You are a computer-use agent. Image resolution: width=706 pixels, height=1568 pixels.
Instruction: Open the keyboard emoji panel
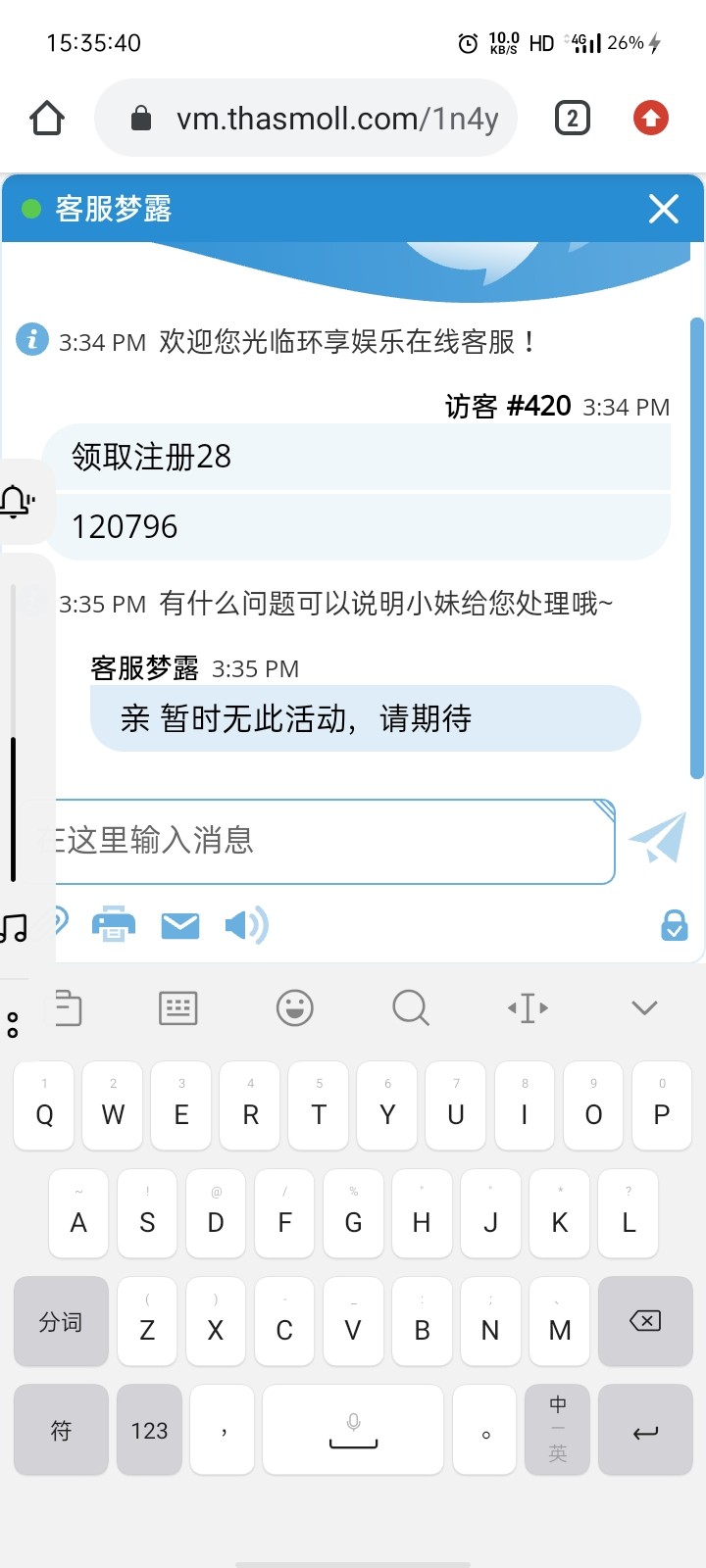point(294,1007)
